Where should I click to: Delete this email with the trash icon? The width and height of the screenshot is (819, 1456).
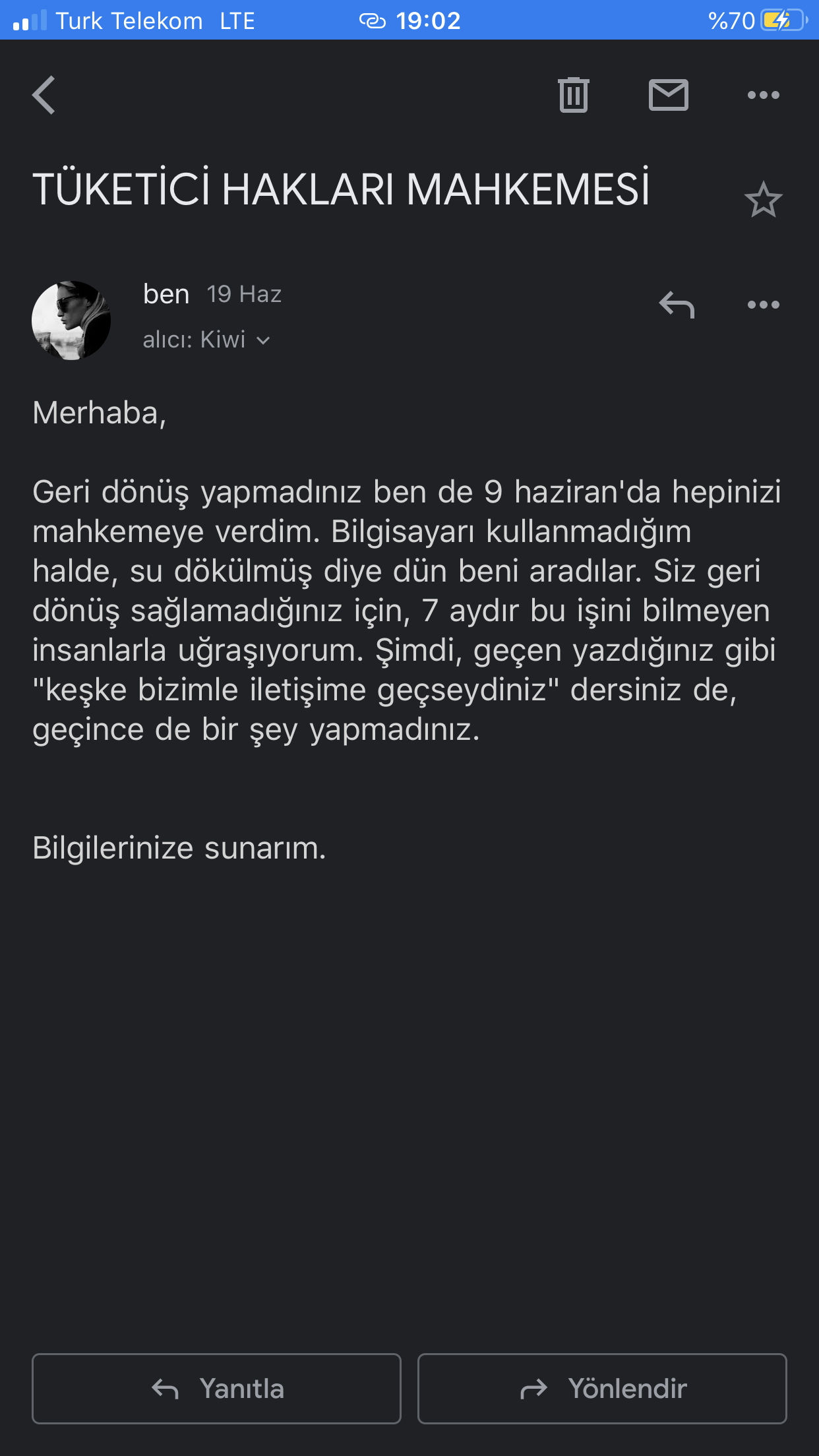[573, 95]
